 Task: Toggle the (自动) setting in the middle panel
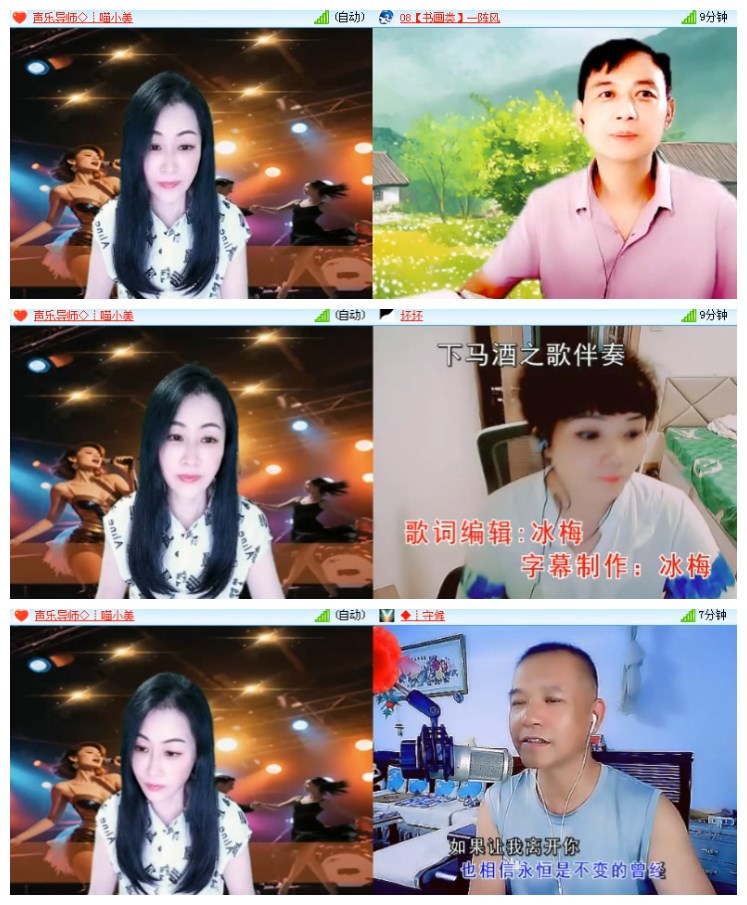point(348,315)
